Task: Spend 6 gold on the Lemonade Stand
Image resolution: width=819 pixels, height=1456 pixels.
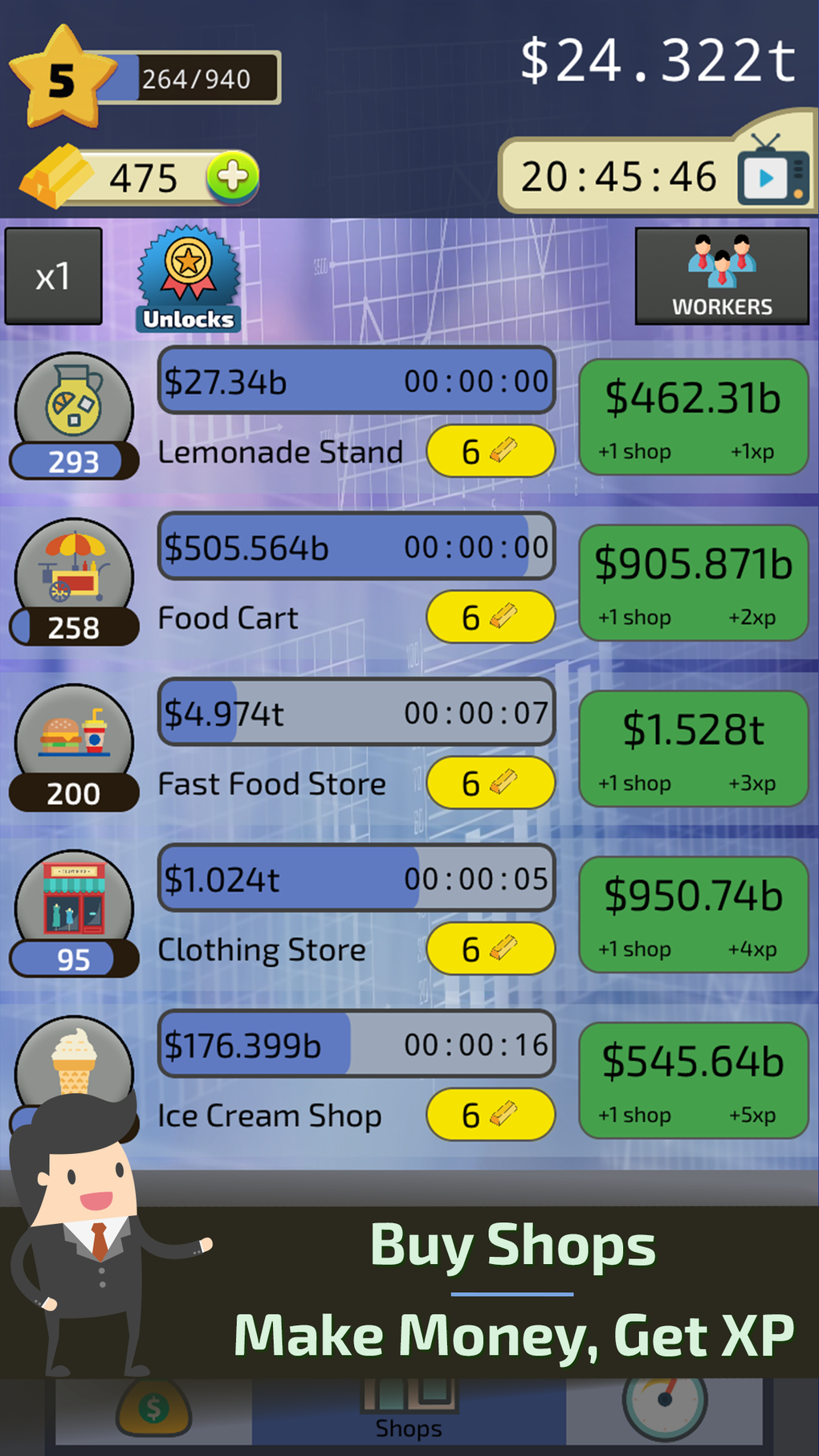Action: (490, 451)
